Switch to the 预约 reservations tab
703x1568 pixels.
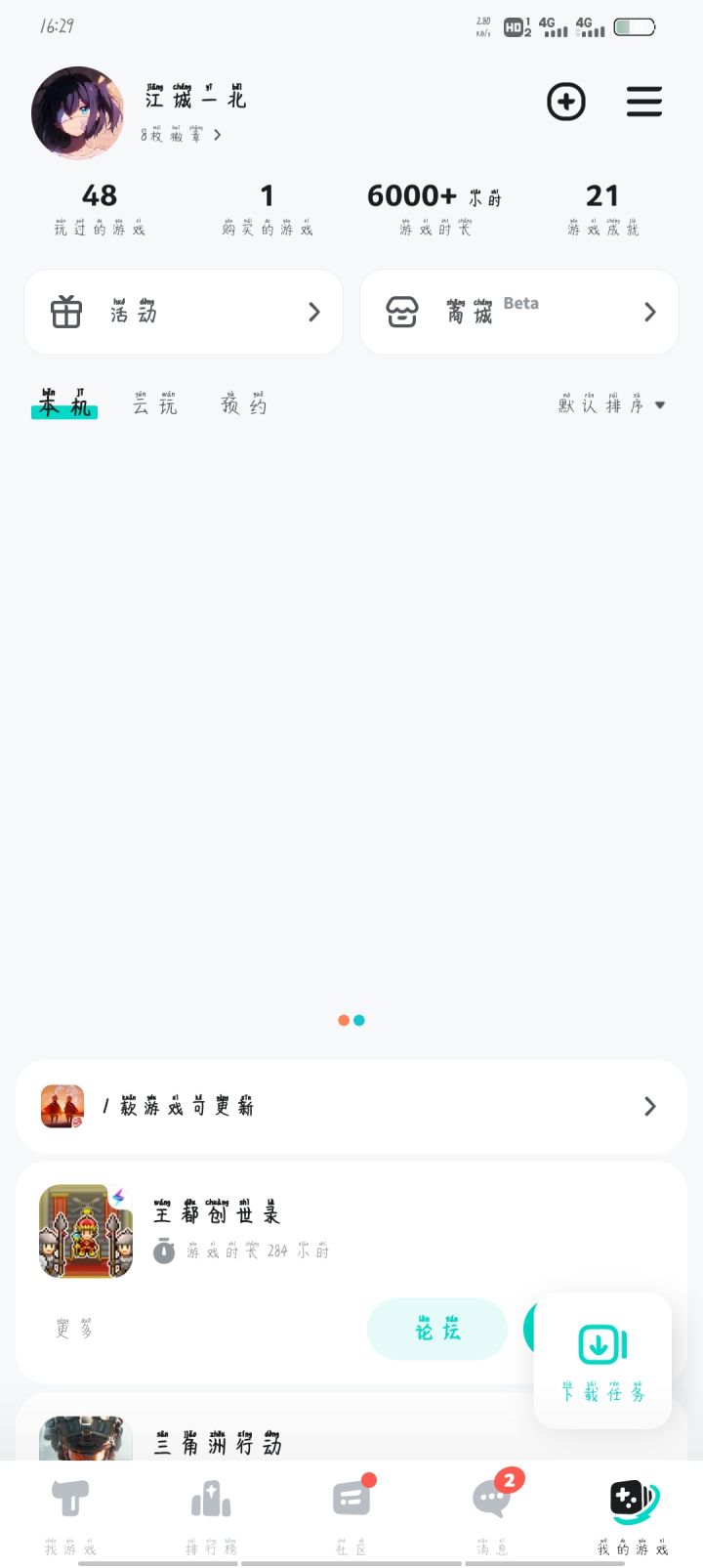pos(242,403)
